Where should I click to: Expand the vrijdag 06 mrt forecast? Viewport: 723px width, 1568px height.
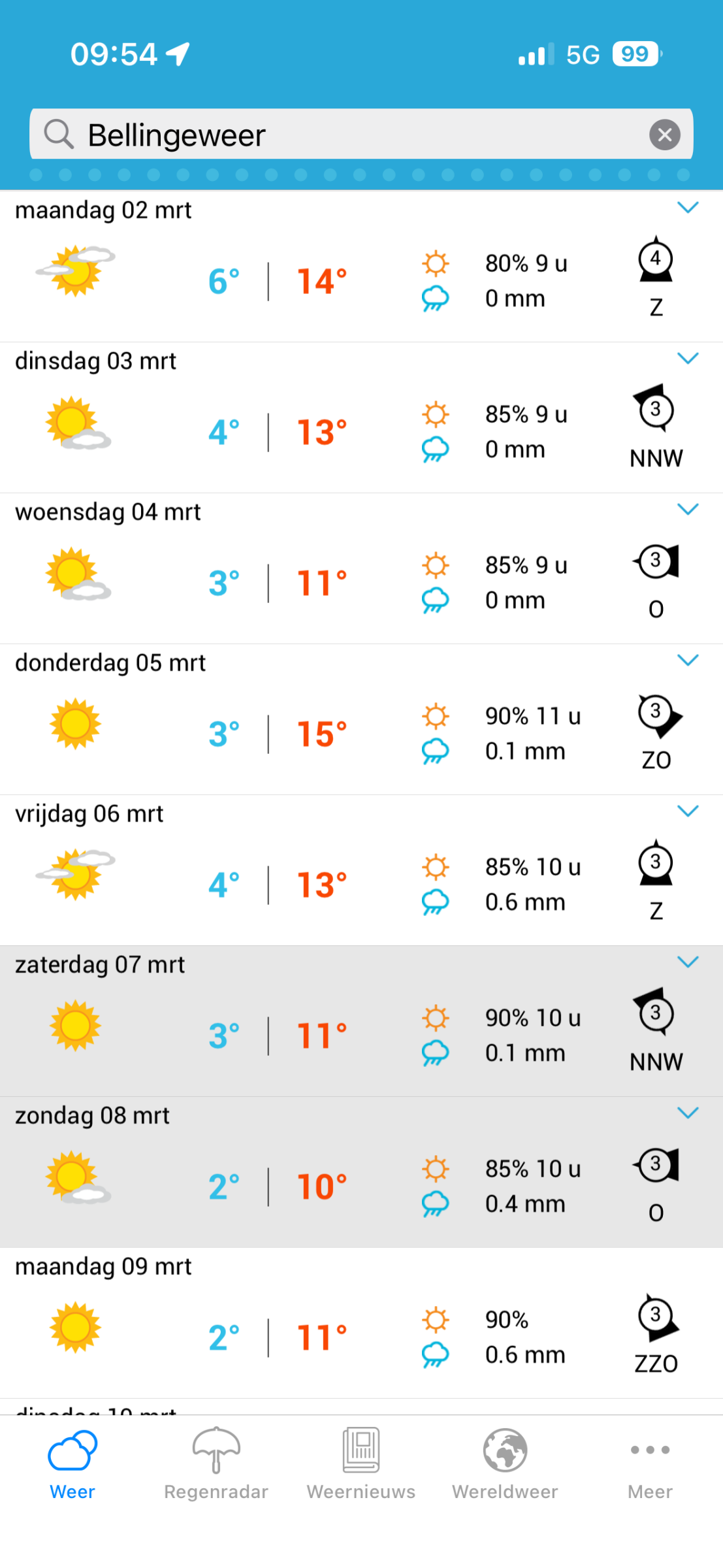pyautogui.click(x=688, y=811)
